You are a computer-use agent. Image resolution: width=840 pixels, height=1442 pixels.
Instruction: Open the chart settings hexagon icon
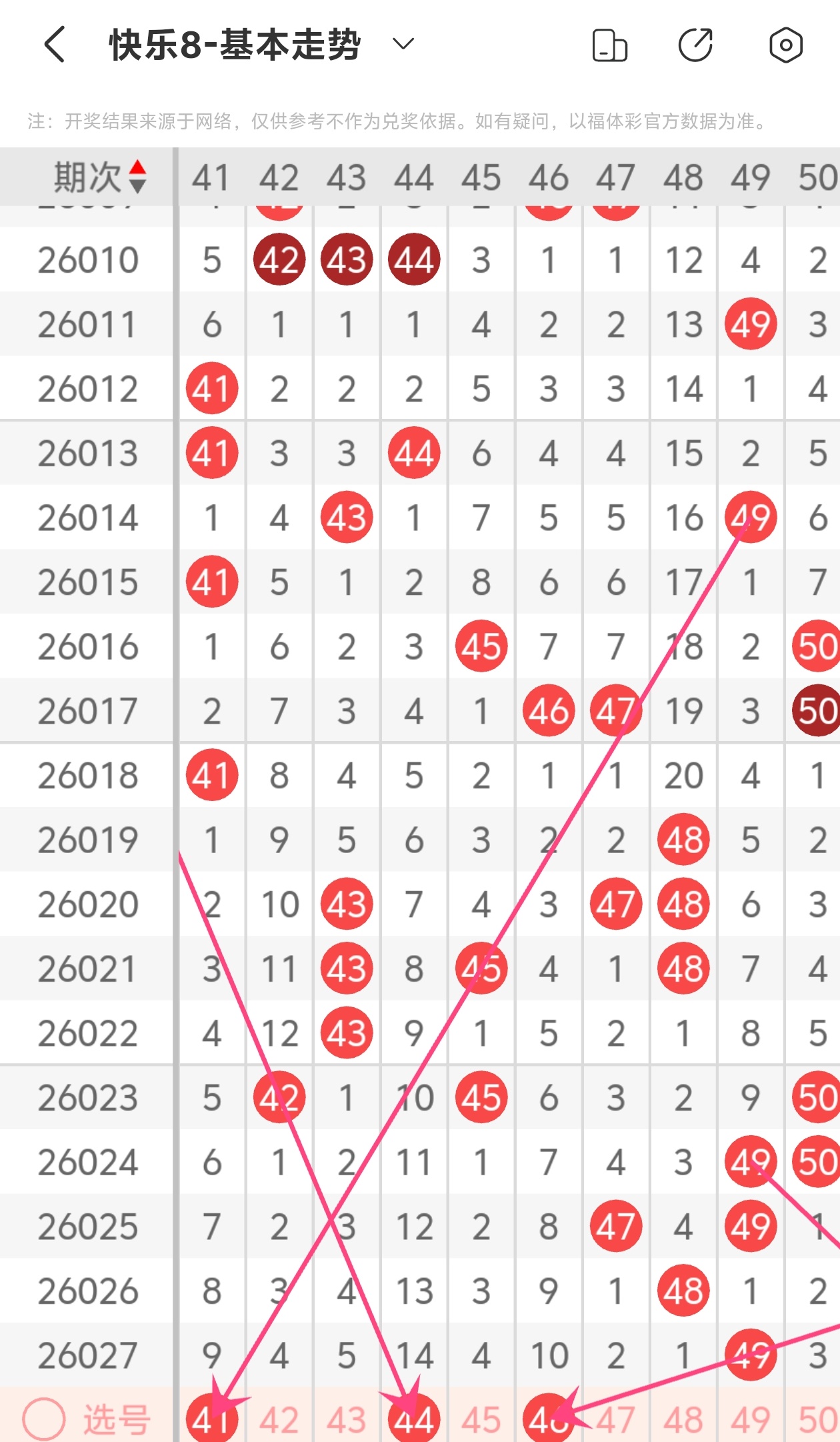[x=785, y=45]
